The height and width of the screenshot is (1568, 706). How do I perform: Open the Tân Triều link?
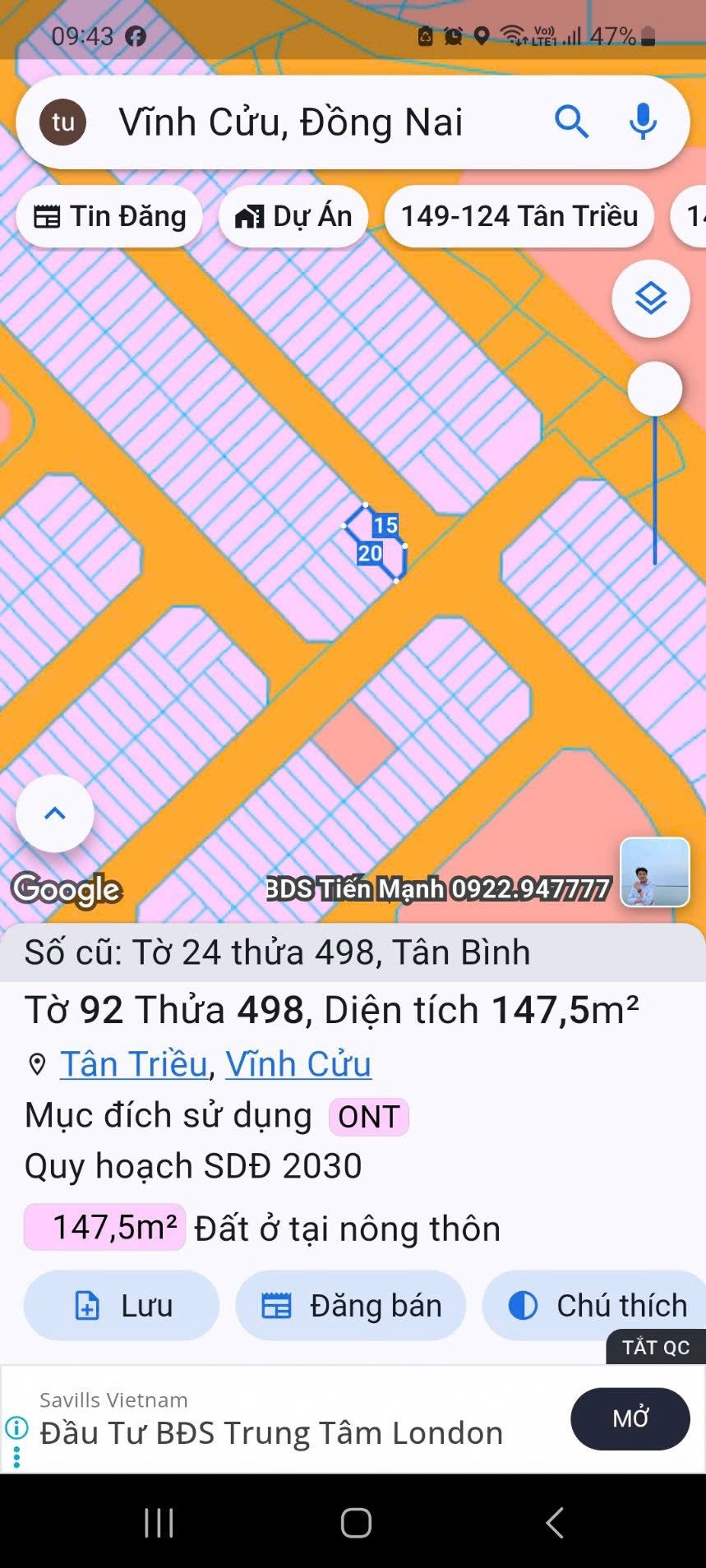[134, 1063]
